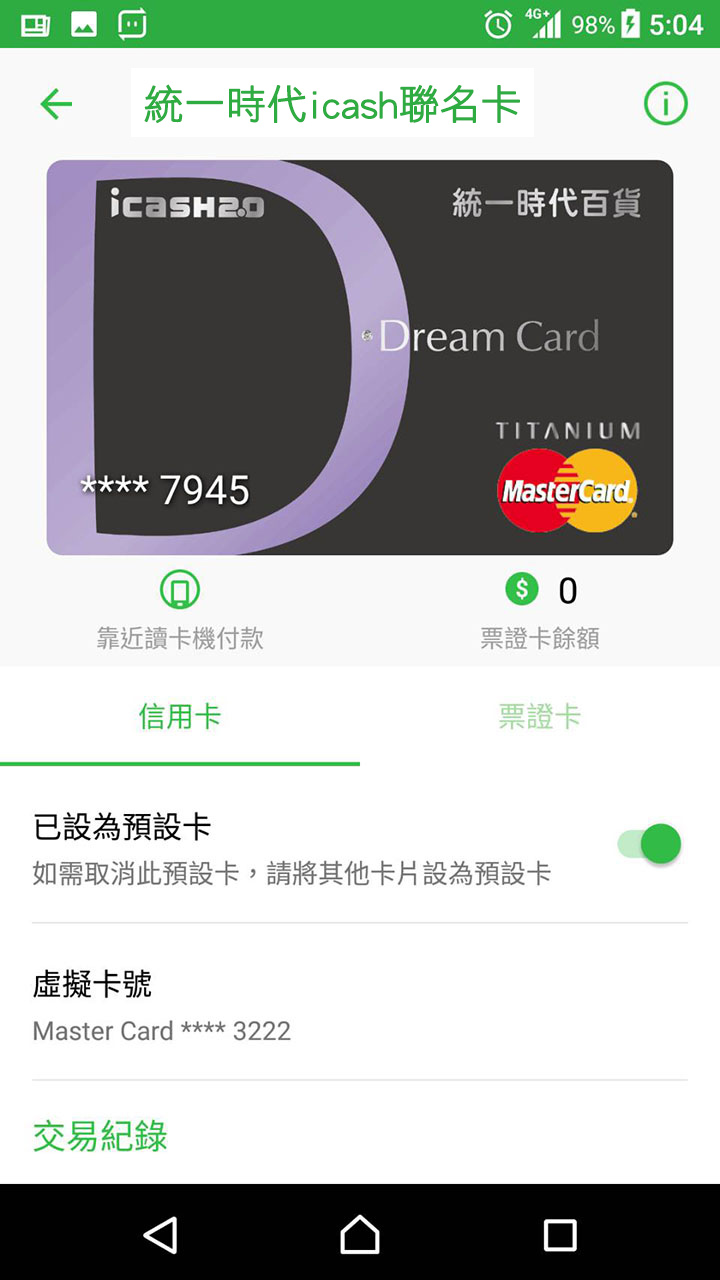
Task: Toggle the 已設為預設卡 switch
Action: click(x=650, y=845)
